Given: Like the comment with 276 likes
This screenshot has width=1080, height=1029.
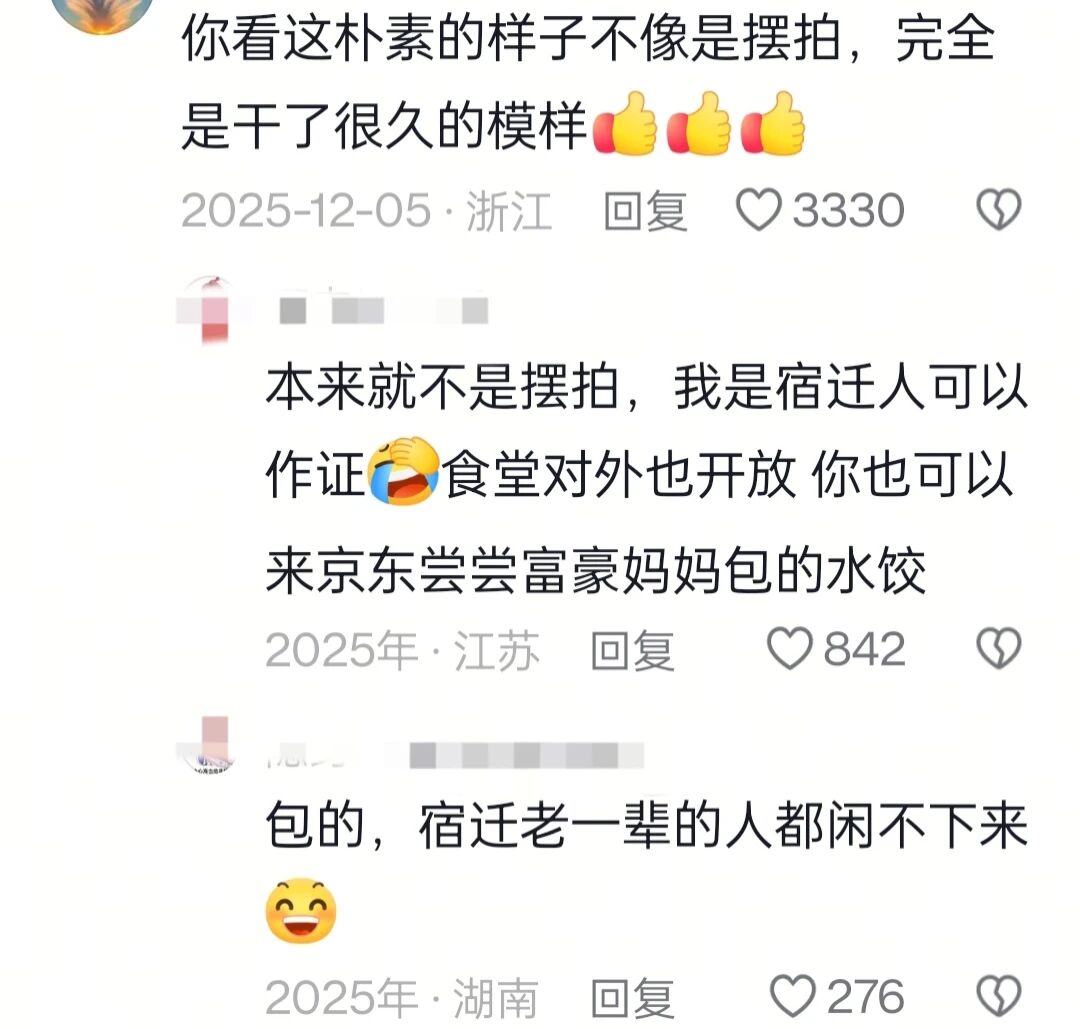Looking at the screenshot, I should click(790, 997).
